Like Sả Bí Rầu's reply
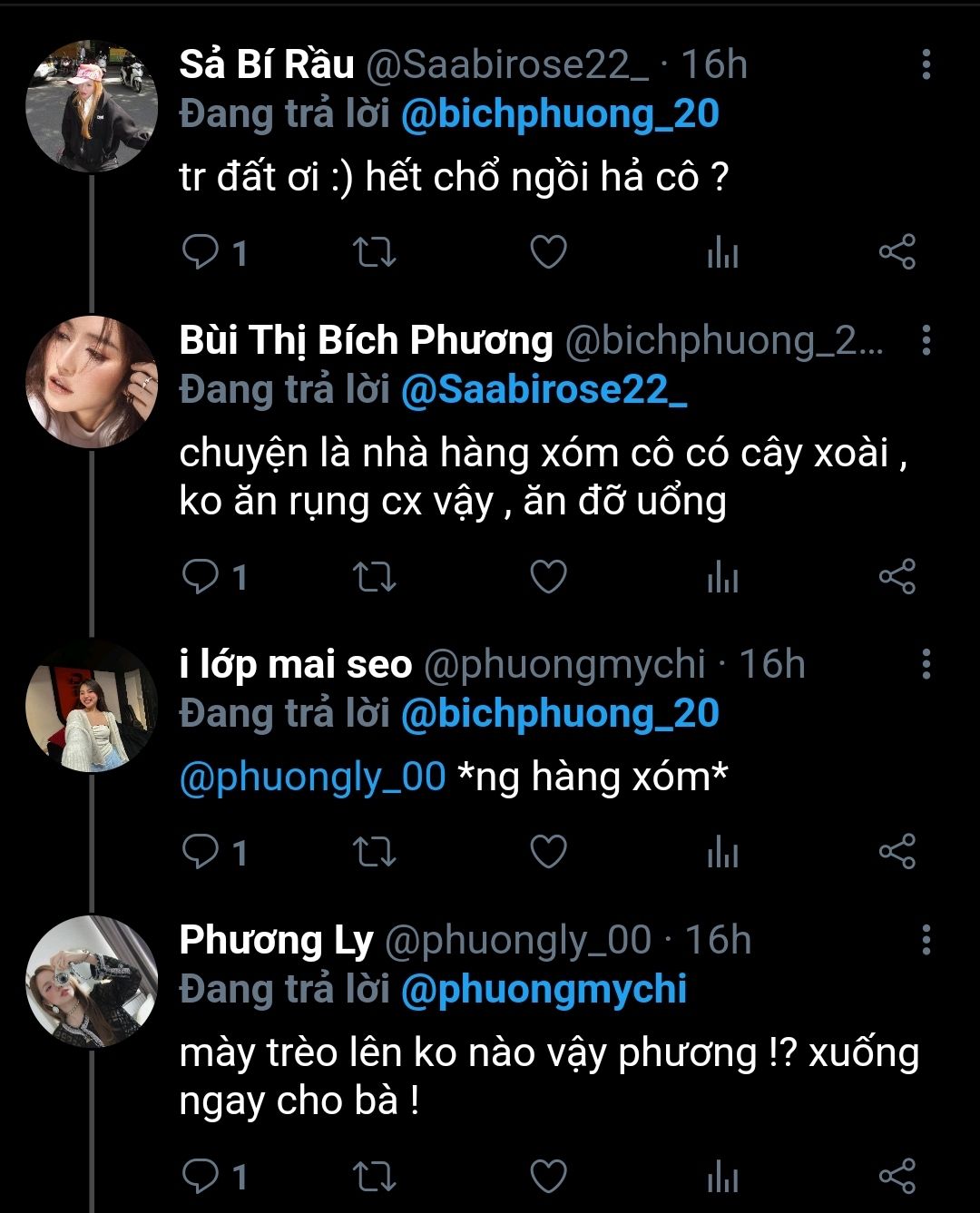980x1213 pixels. (548, 252)
